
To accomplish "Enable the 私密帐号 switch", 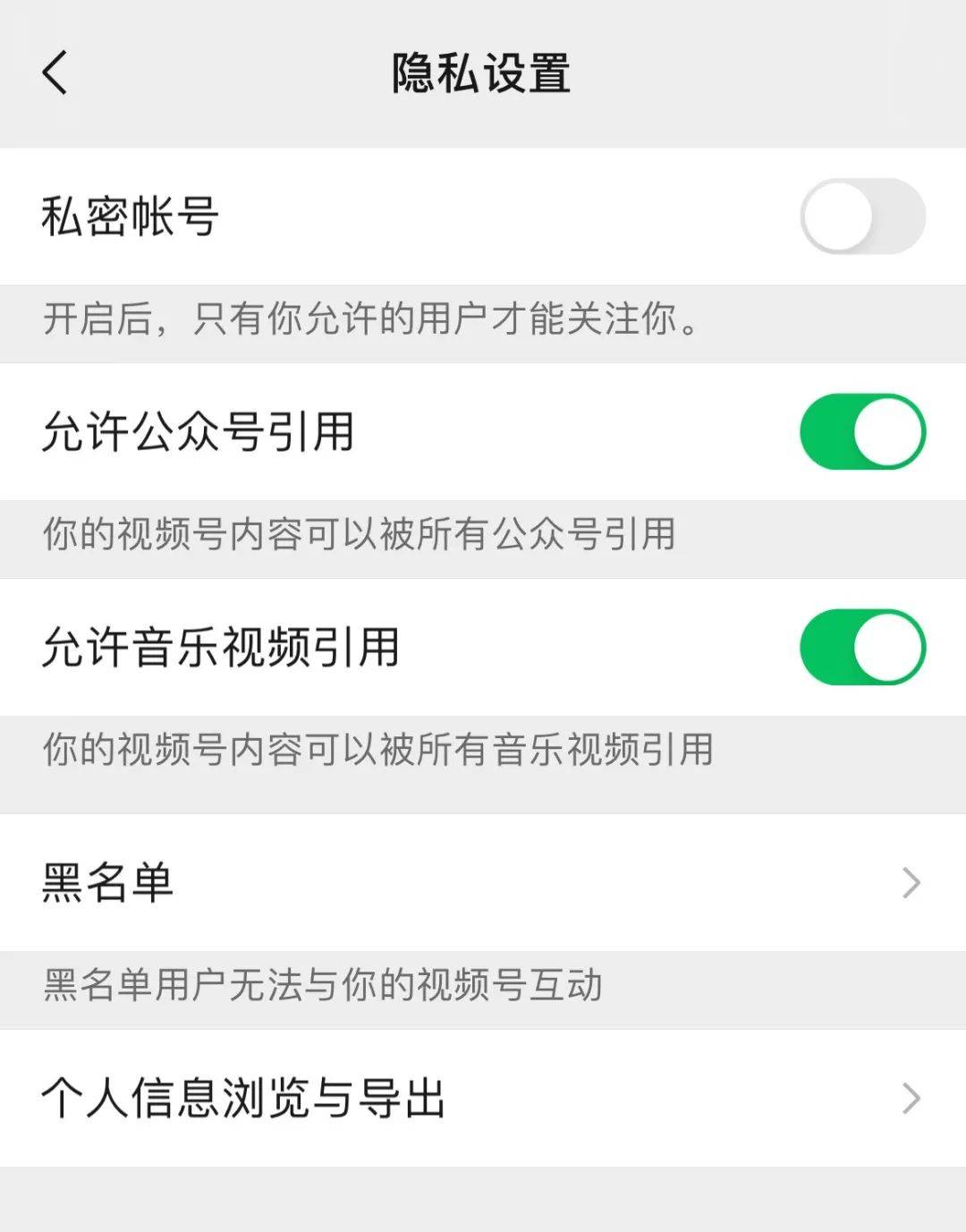I will tap(862, 217).
